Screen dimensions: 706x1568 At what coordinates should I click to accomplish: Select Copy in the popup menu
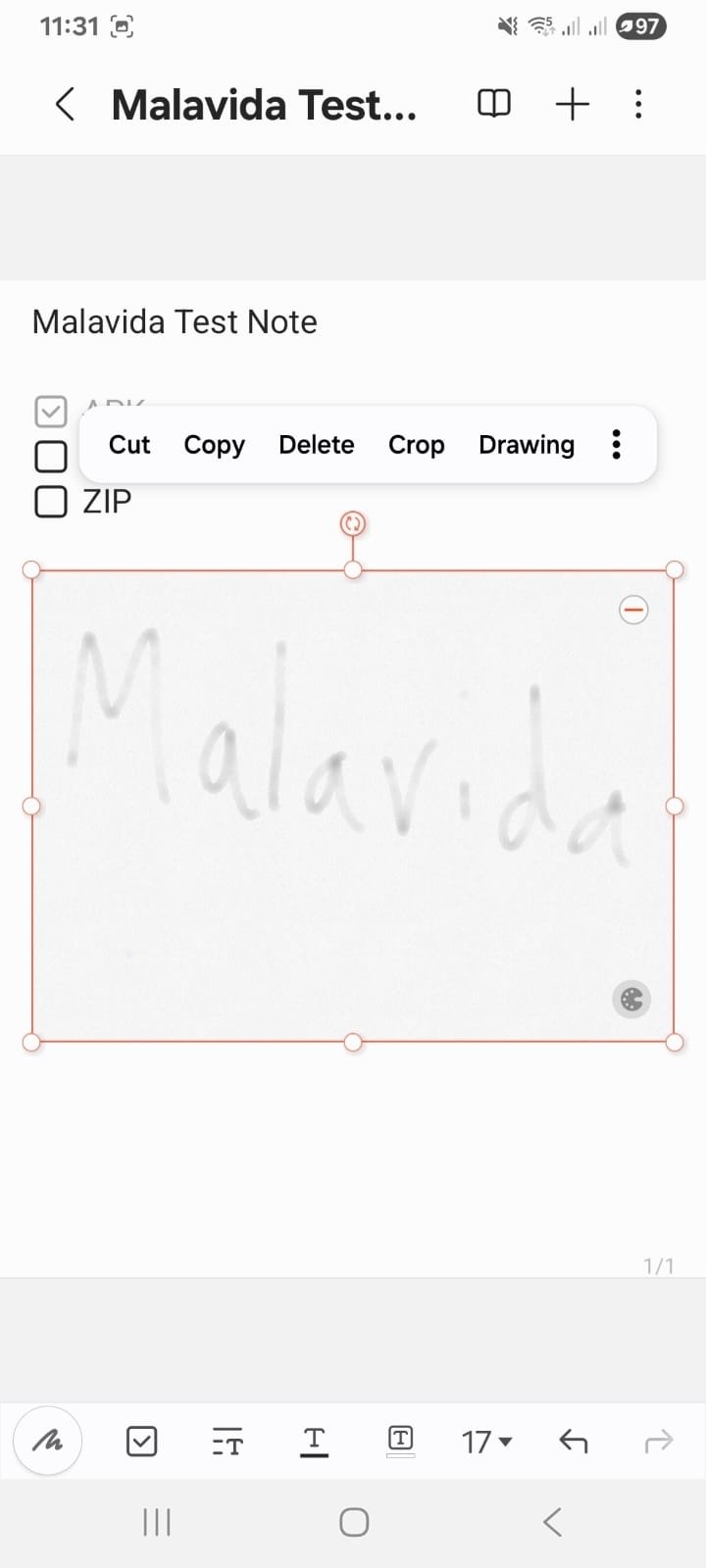coord(214,445)
